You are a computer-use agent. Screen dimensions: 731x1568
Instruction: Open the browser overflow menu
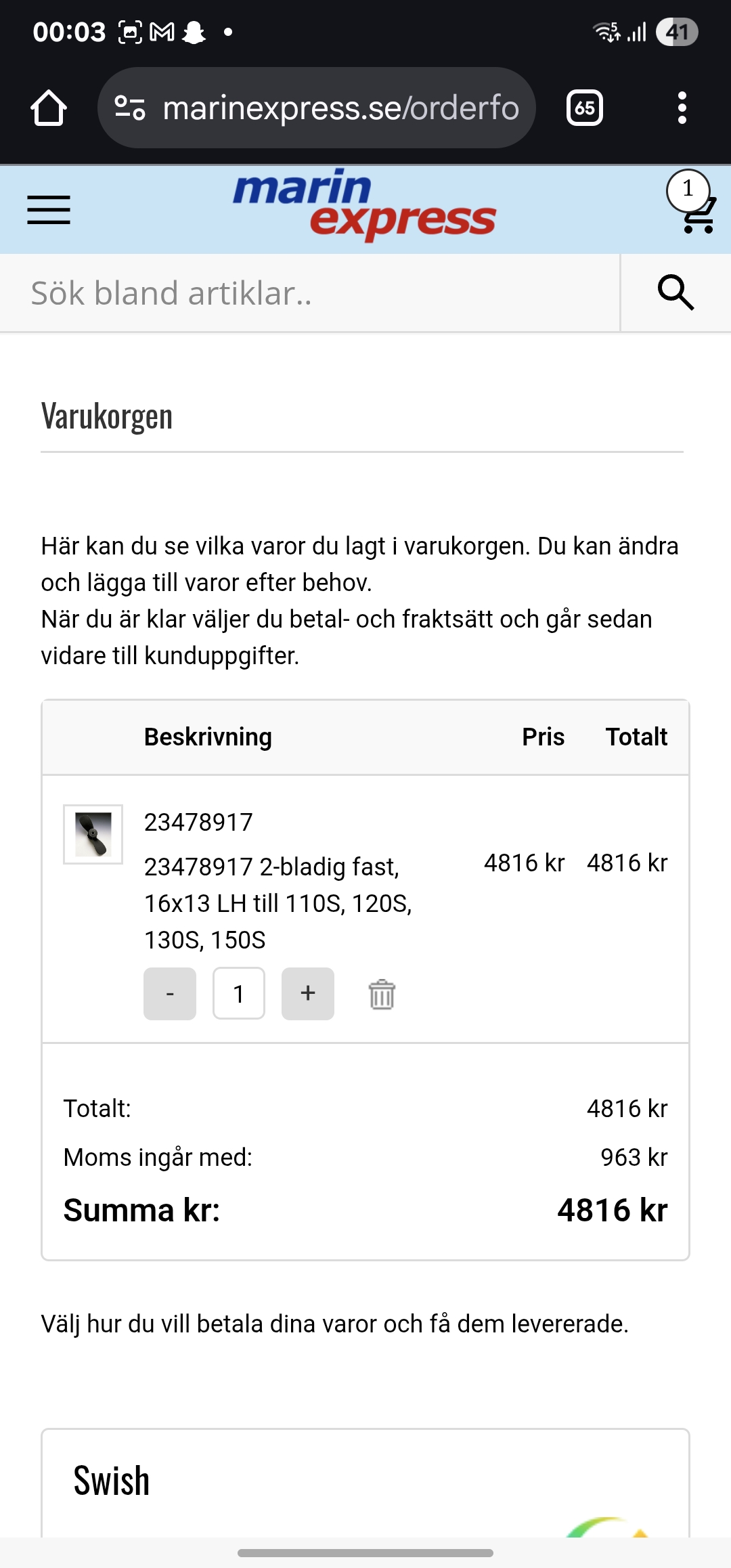(x=682, y=108)
